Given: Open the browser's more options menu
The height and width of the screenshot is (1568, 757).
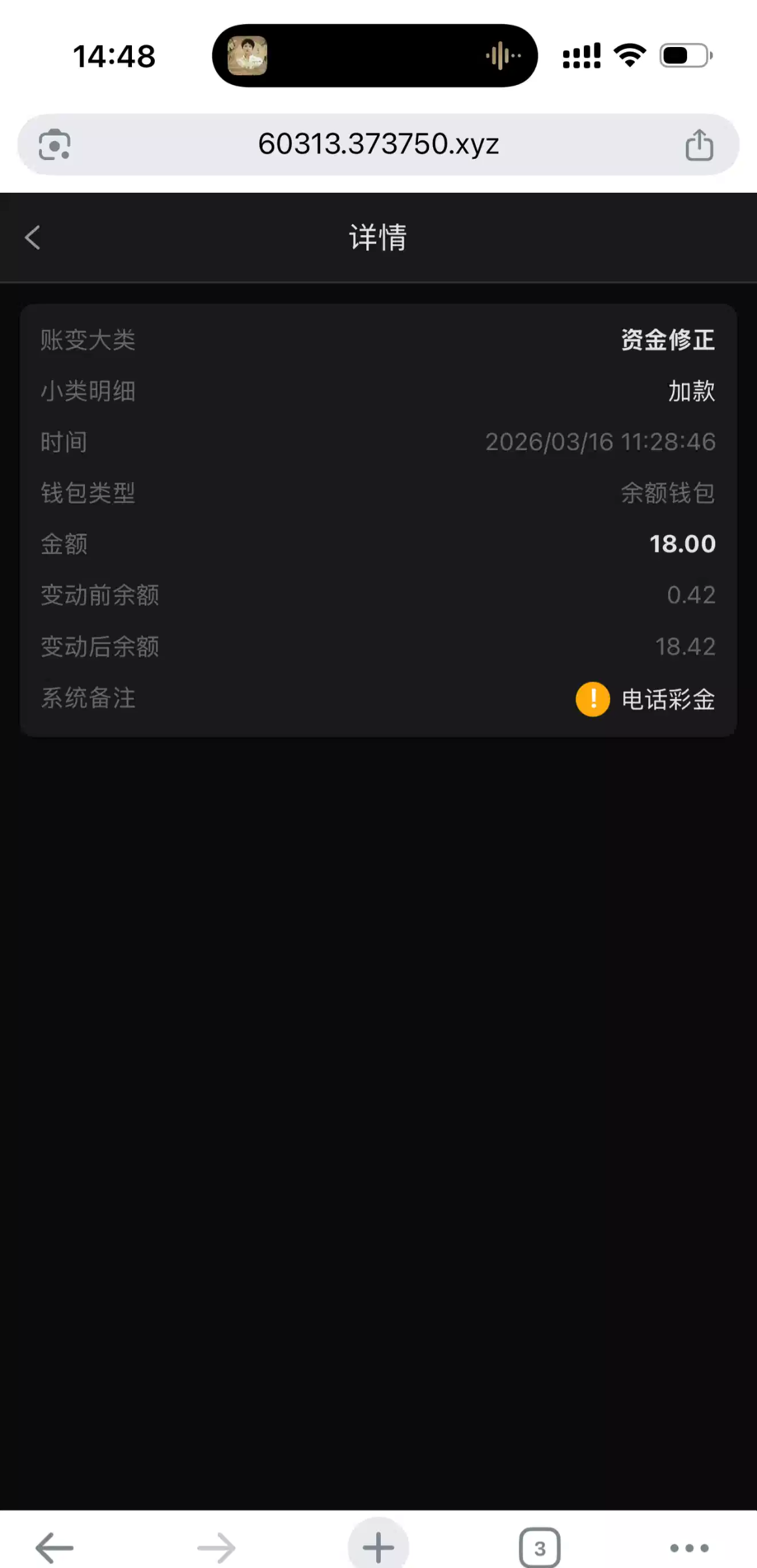Looking at the screenshot, I should [x=689, y=1547].
